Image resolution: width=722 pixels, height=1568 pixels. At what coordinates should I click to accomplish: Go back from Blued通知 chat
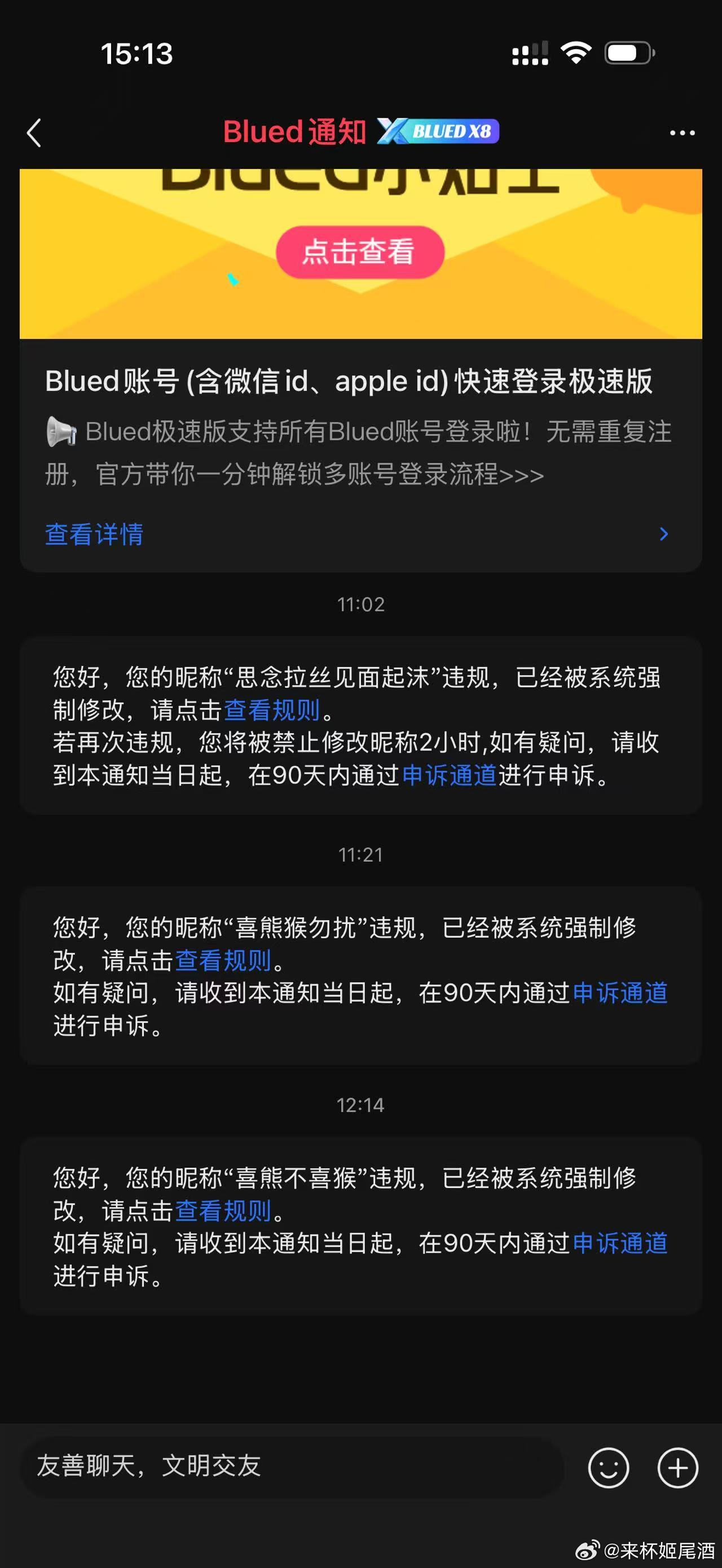[34, 132]
